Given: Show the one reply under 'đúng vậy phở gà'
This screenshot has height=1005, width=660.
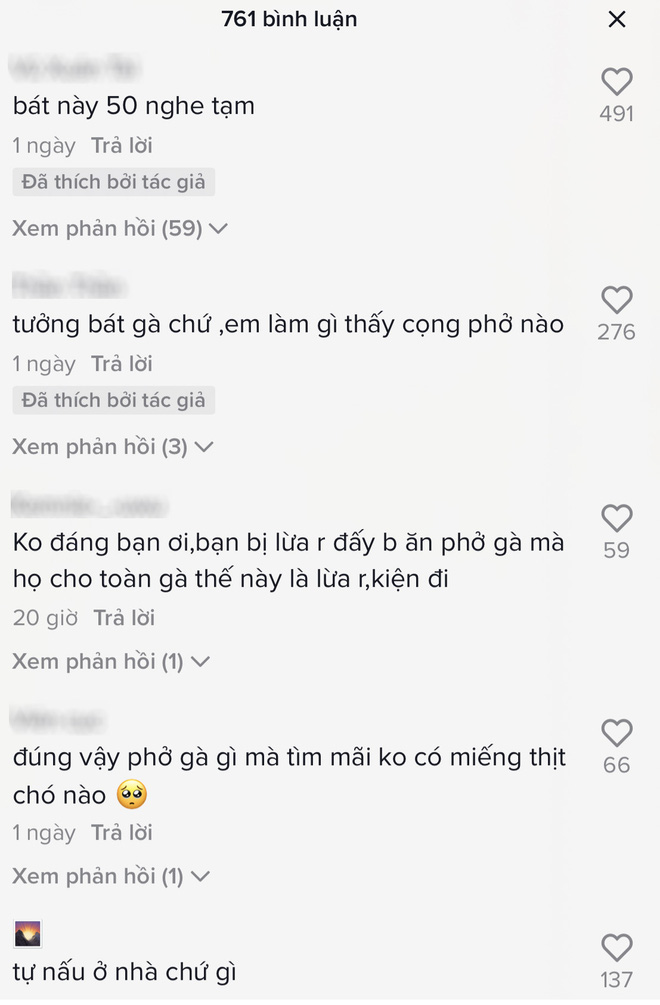Looking at the screenshot, I should pyautogui.click(x=110, y=877).
